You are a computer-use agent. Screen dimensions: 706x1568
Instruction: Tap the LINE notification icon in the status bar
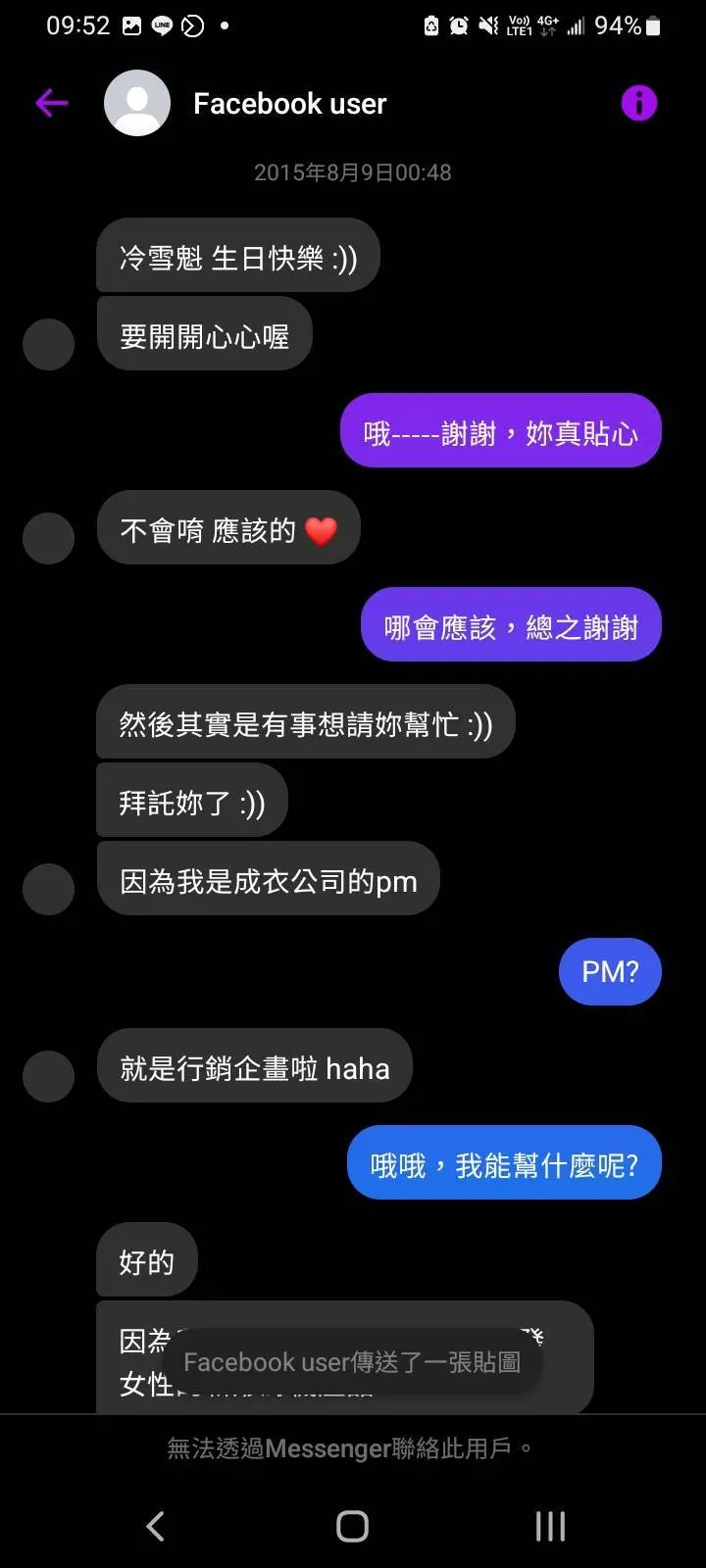click(x=160, y=24)
